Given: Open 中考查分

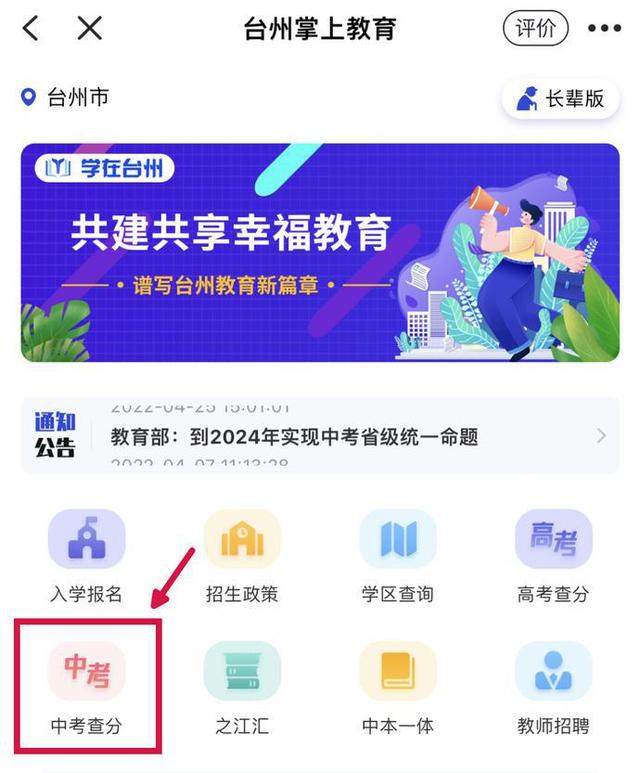Looking at the screenshot, I should tap(86, 688).
